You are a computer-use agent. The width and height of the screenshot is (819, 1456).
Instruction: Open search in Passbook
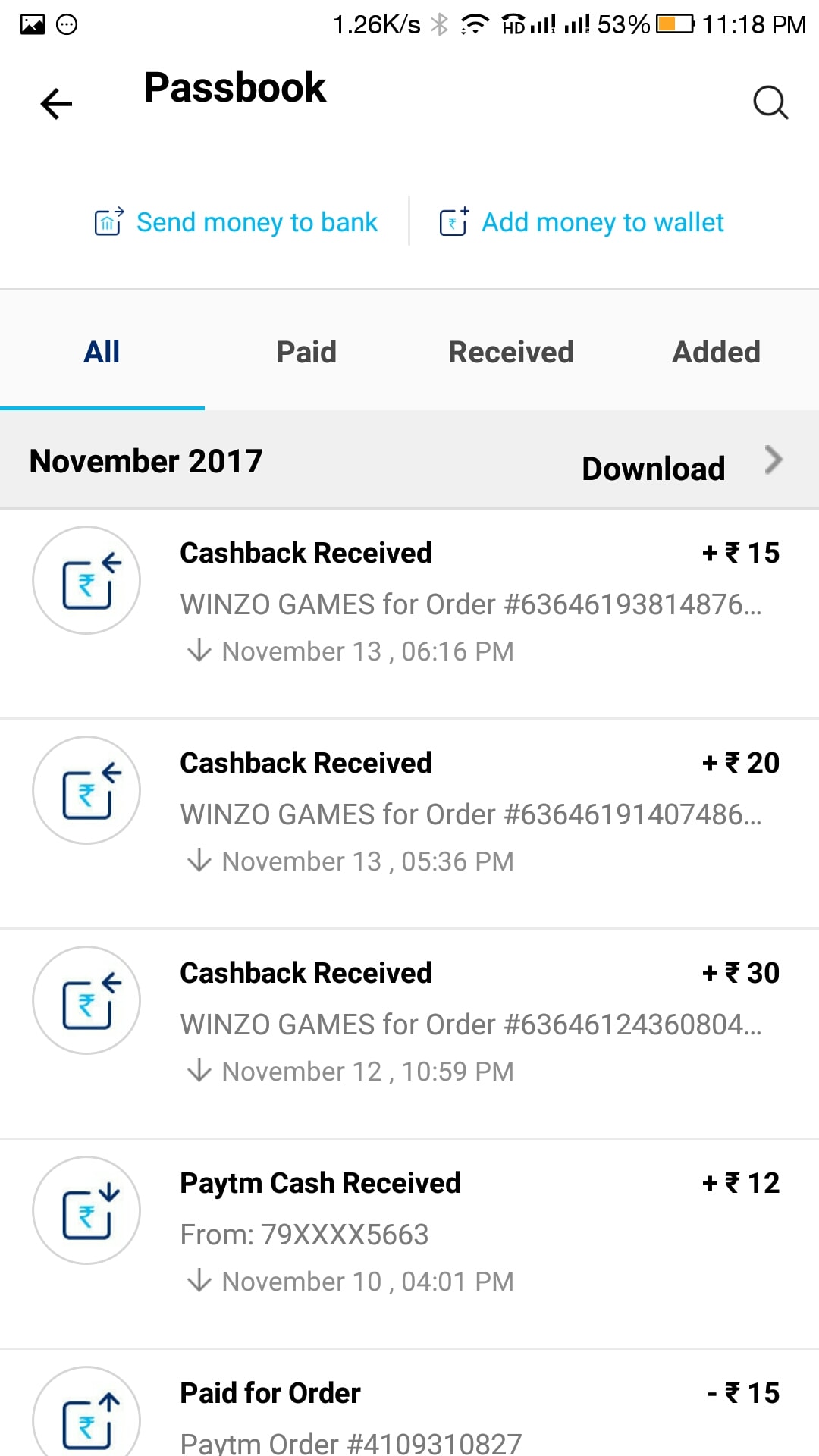(x=770, y=102)
